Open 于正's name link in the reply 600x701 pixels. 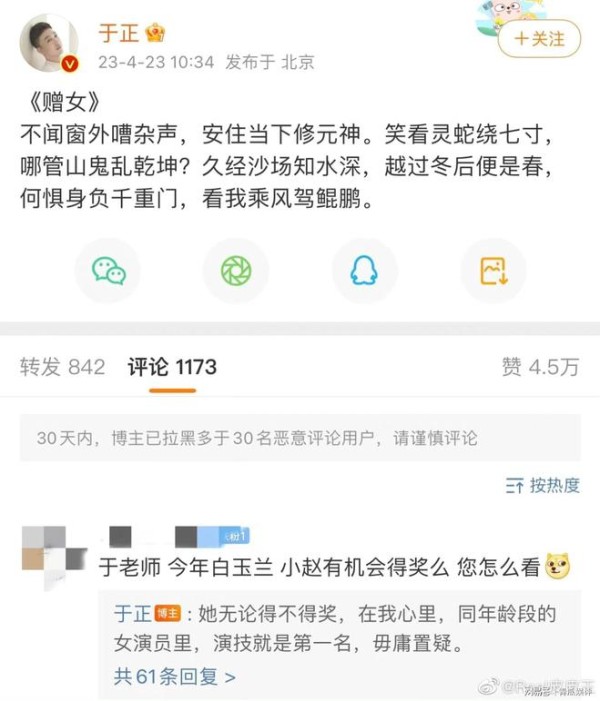coord(132,613)
